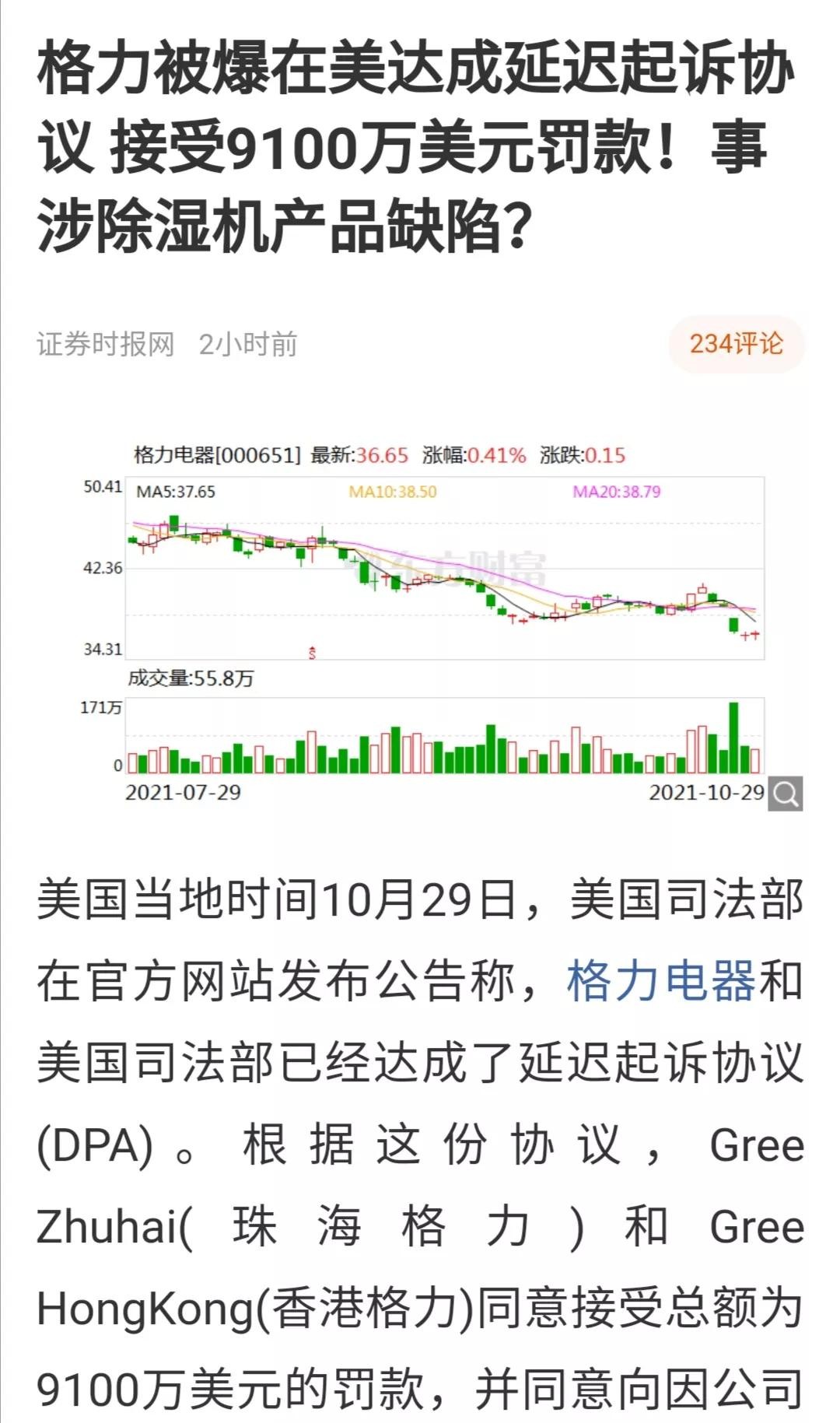
Task: Tap the 格力电器 stock link
Action: tap(661, 980)
